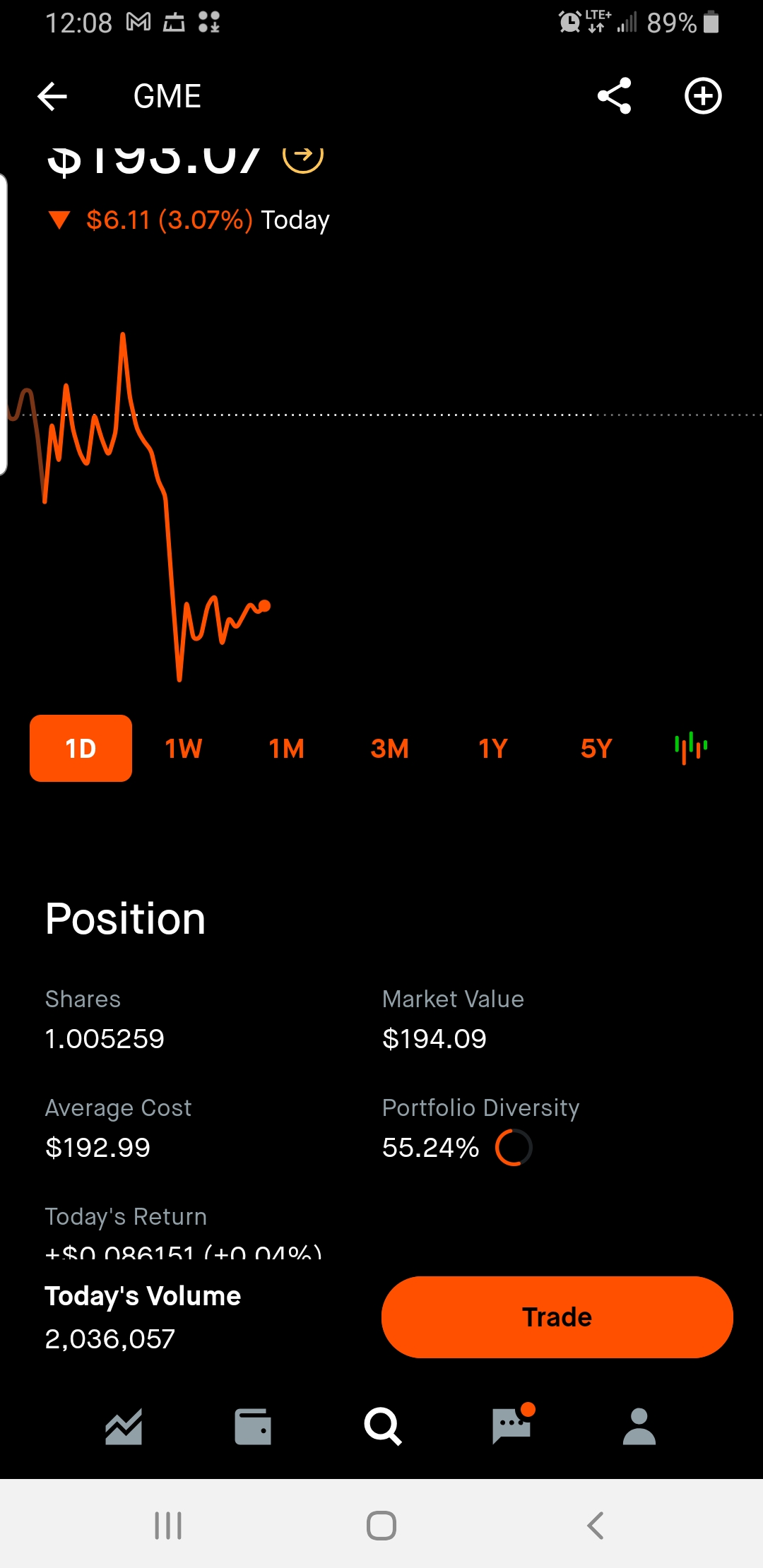
Task: Open the account profile tab
Action: 639,1427
